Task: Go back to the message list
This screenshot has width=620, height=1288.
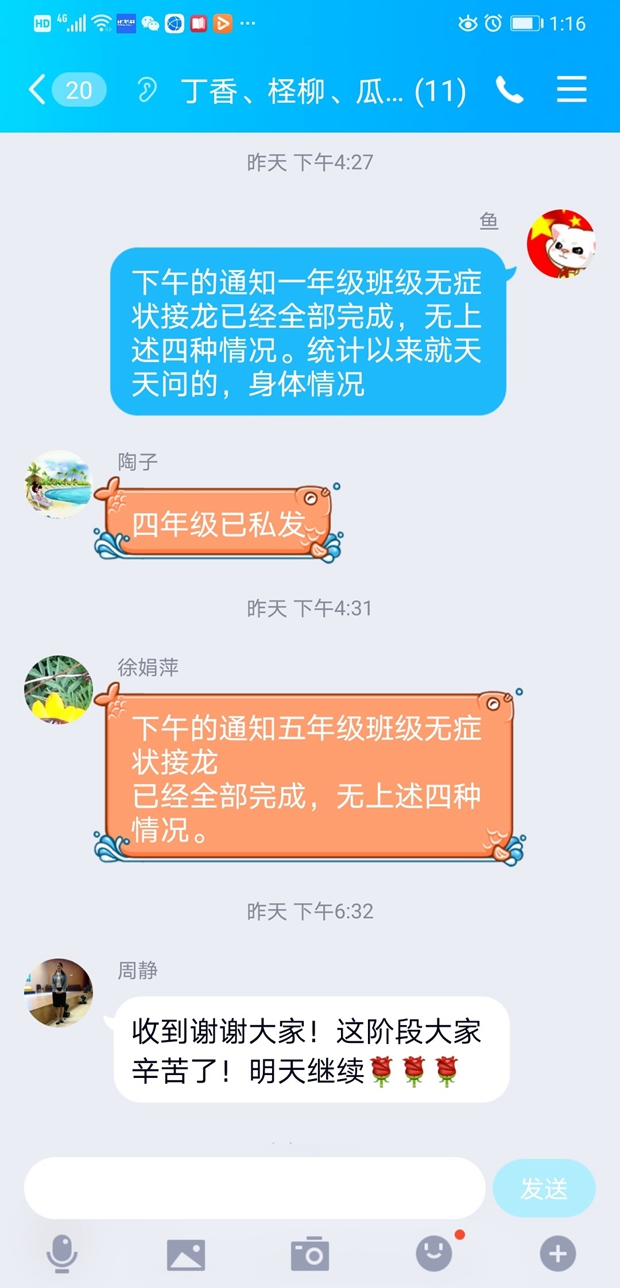Action: [x=38, y=90]
